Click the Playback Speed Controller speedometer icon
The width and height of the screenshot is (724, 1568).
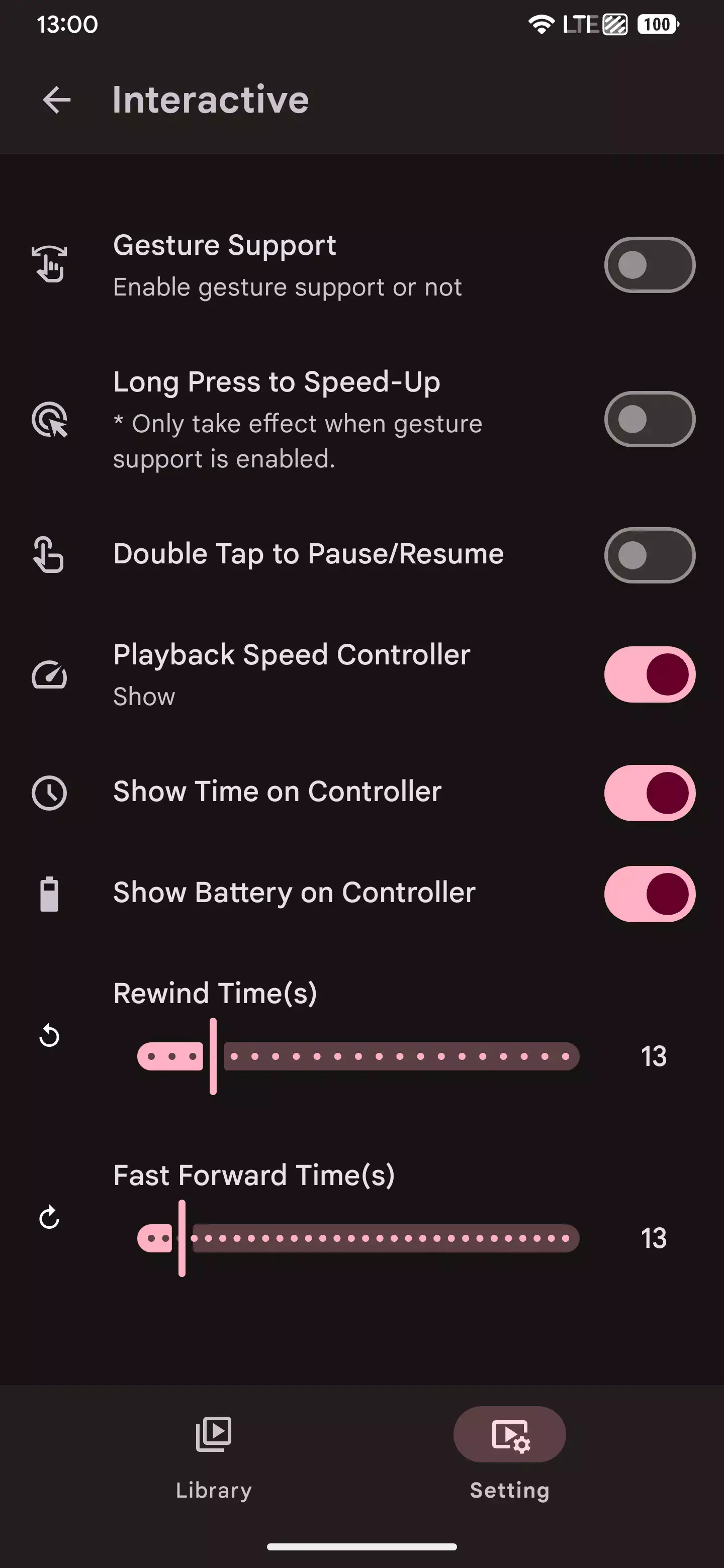[x=50, y=674]
